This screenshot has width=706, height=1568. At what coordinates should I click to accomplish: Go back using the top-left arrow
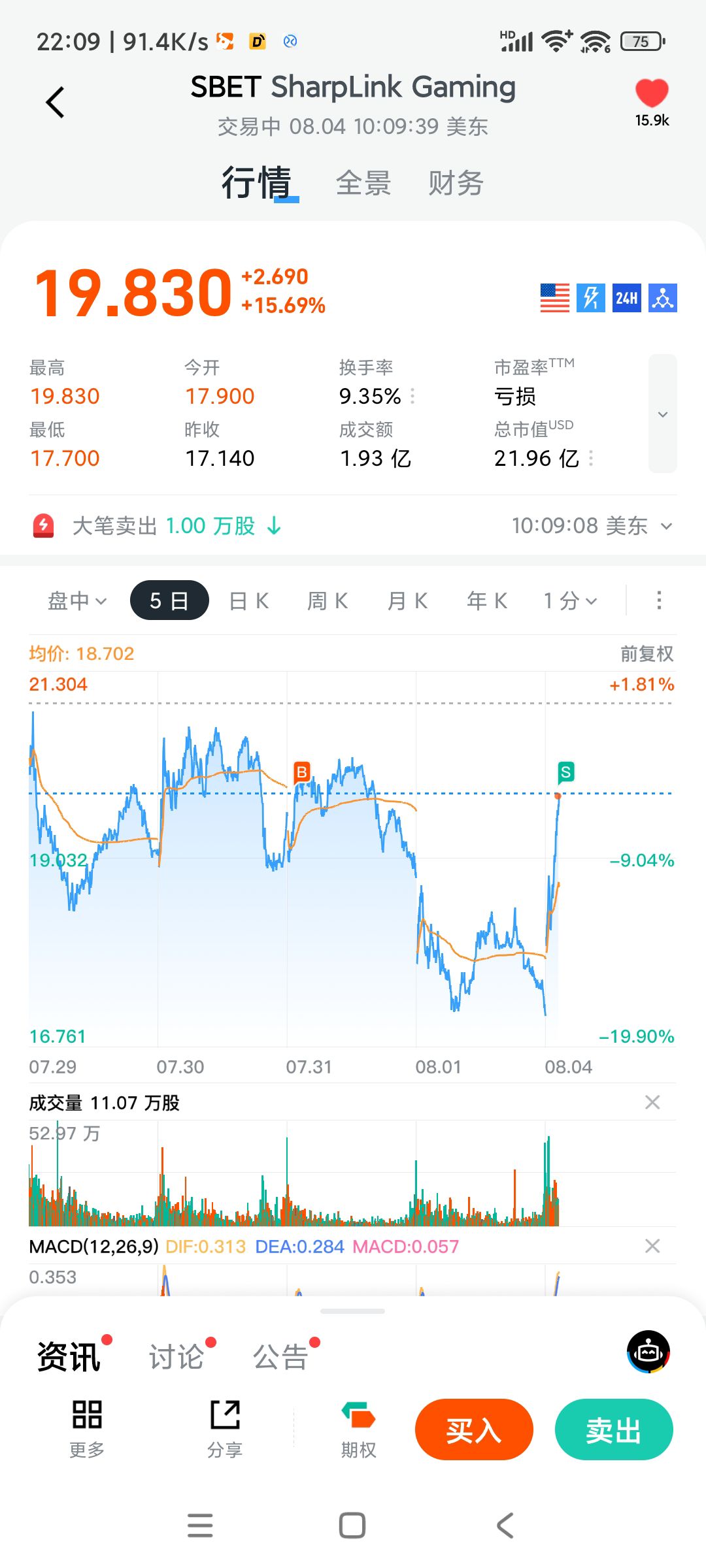click(56, 103)
